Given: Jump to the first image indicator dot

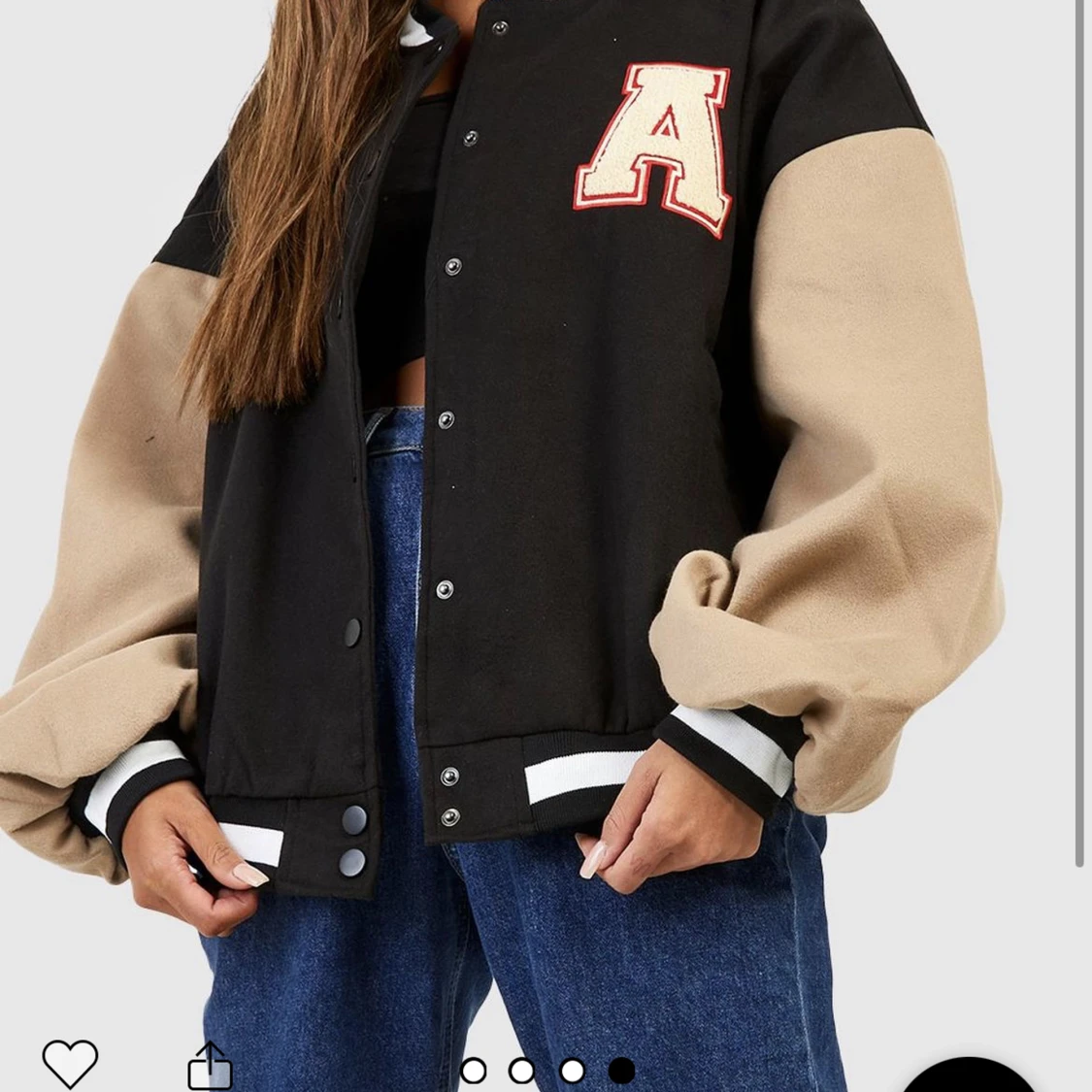Looking at the screenshot, I should coord(473,1071).
